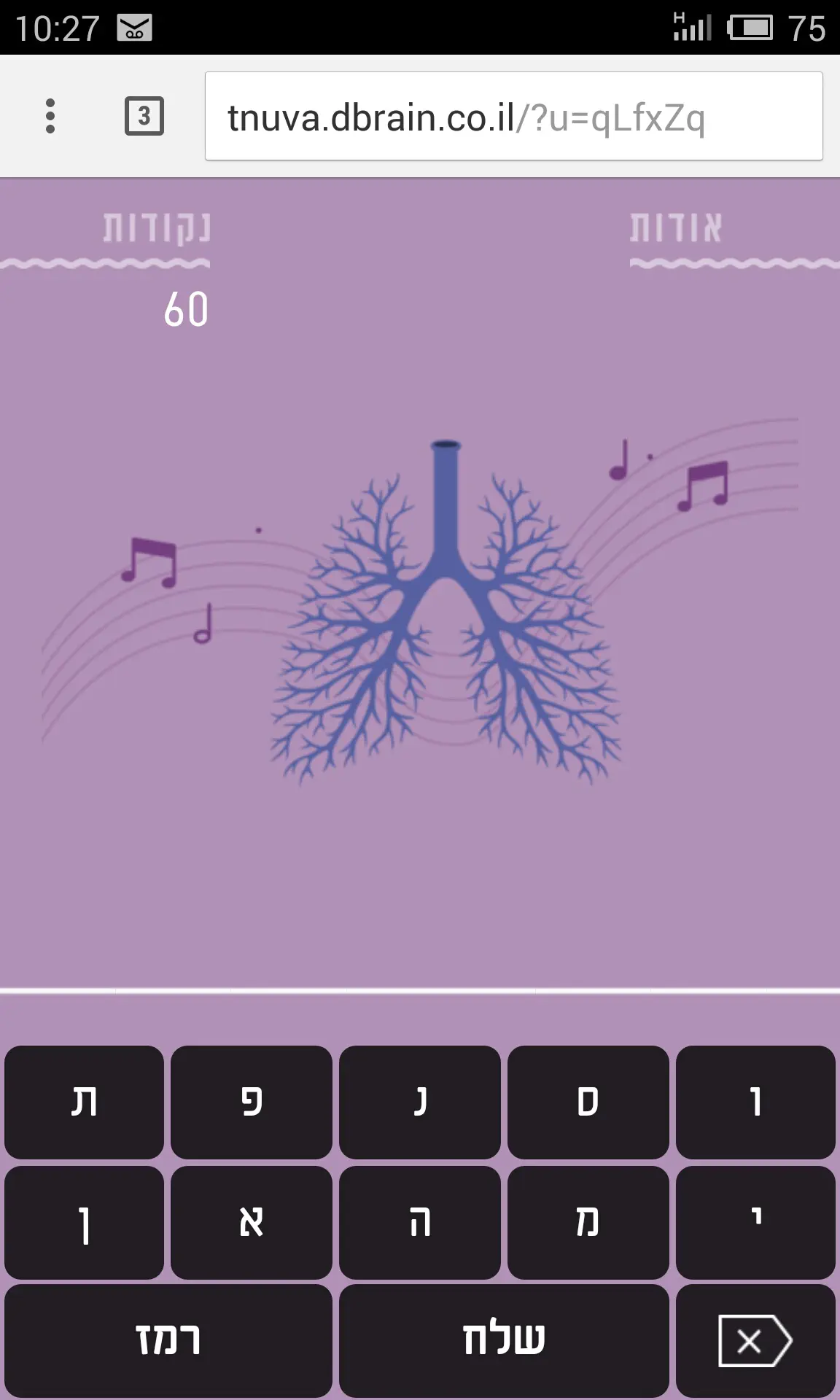Tap the letter ה key
This screenshot has height=1400, width=840.
point(419,1223)
